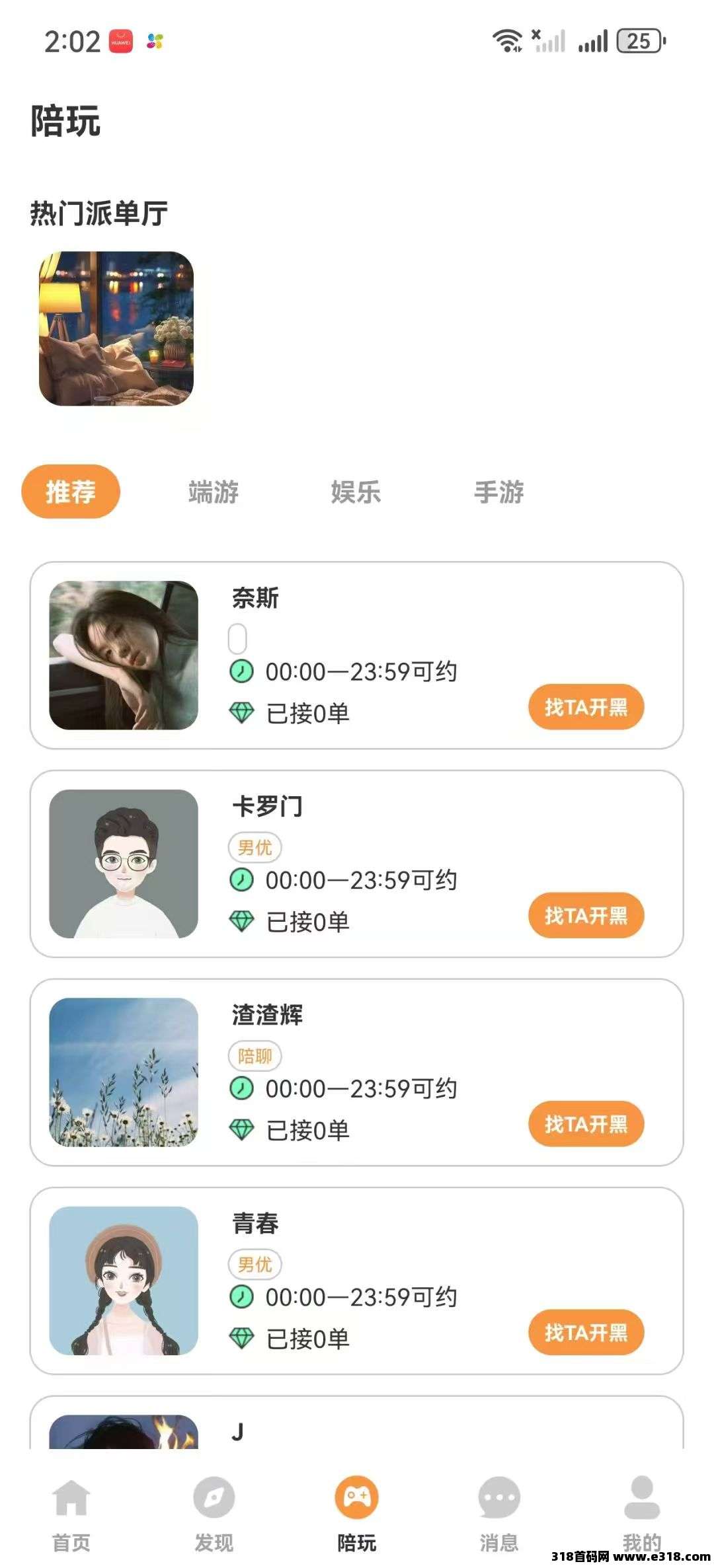Open the hot dispatch hall room thumbnail
This screenshot has height=1568, width=714.
pyautogui.click(x=116, y=328)
